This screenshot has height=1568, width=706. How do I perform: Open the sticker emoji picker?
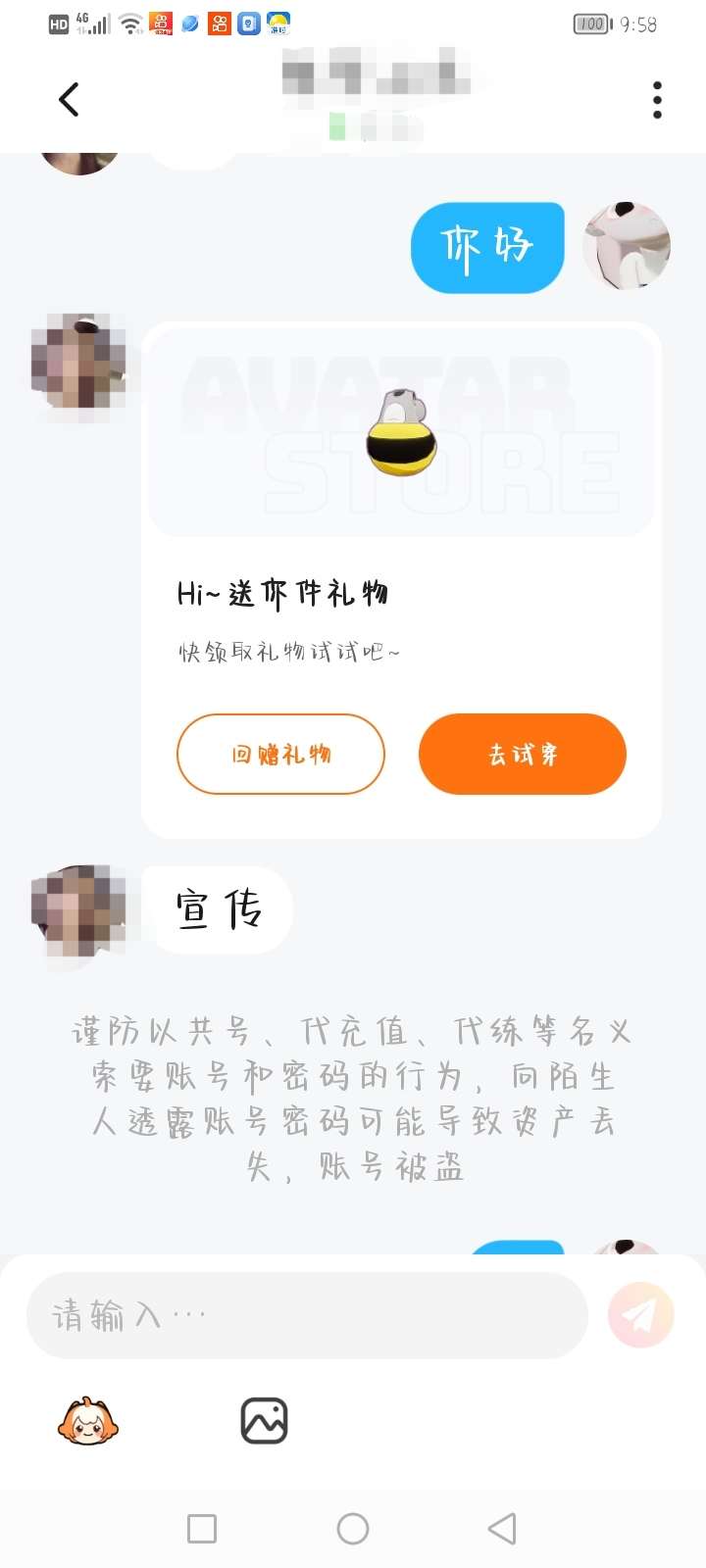click(x=88, y=1421)
